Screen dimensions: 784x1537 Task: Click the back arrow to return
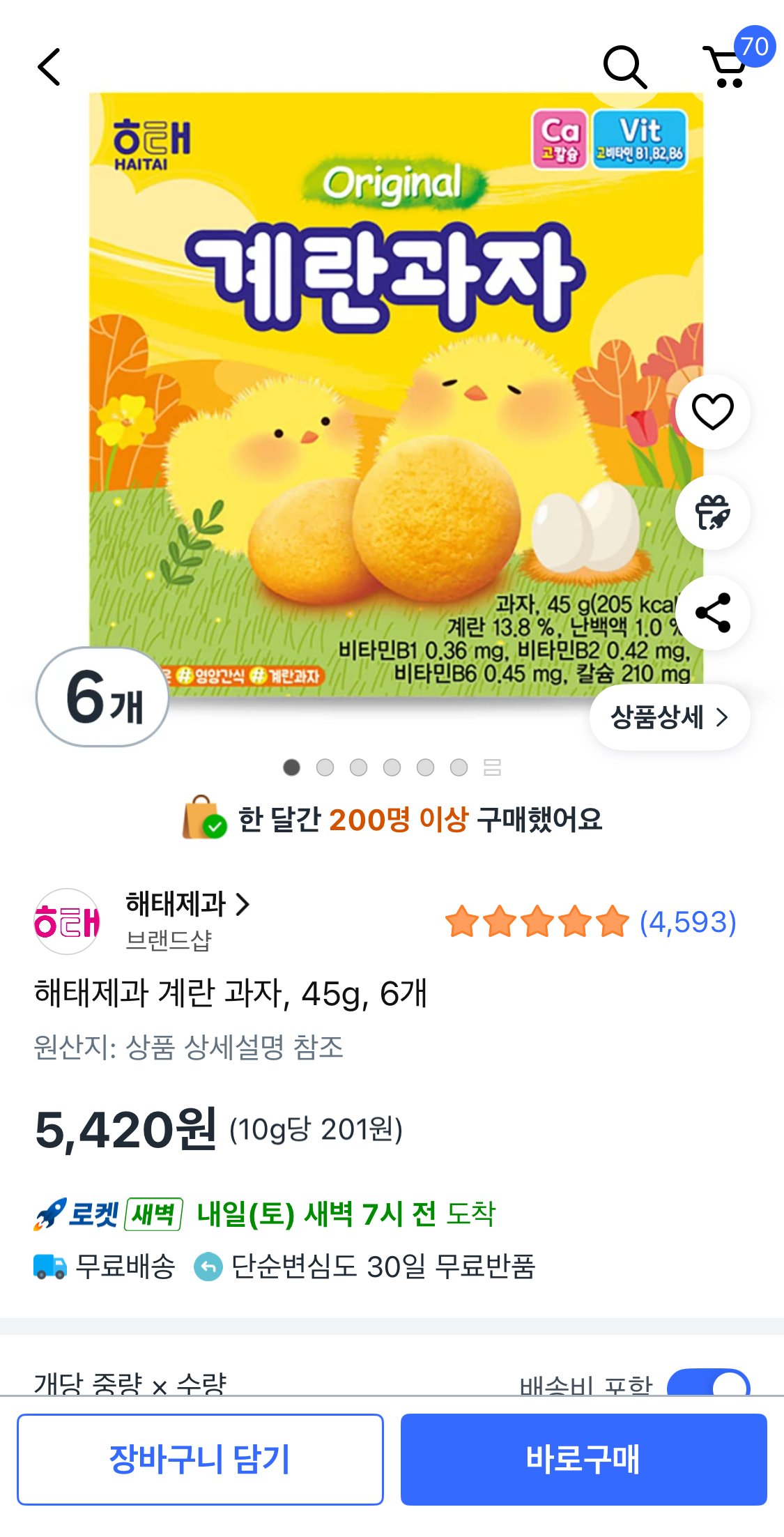coord(47,68)
